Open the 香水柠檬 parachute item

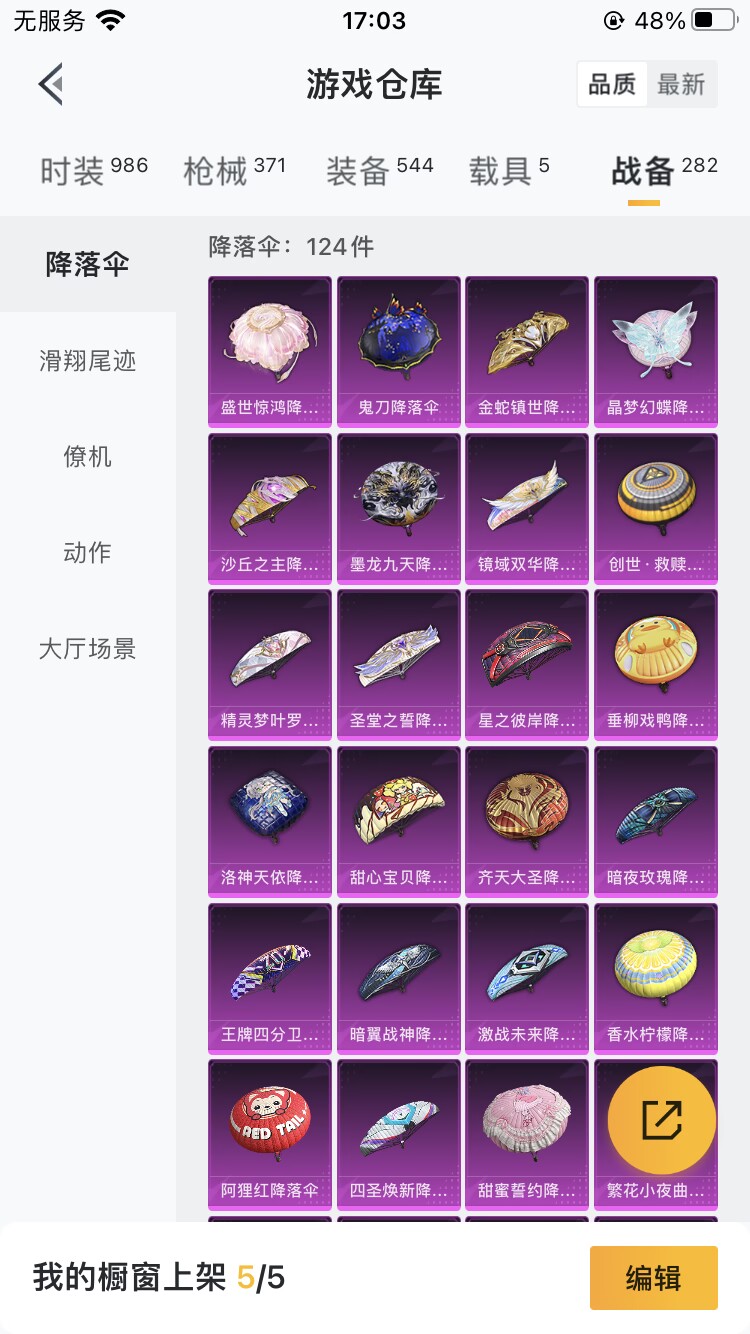[x=656, y=978]
